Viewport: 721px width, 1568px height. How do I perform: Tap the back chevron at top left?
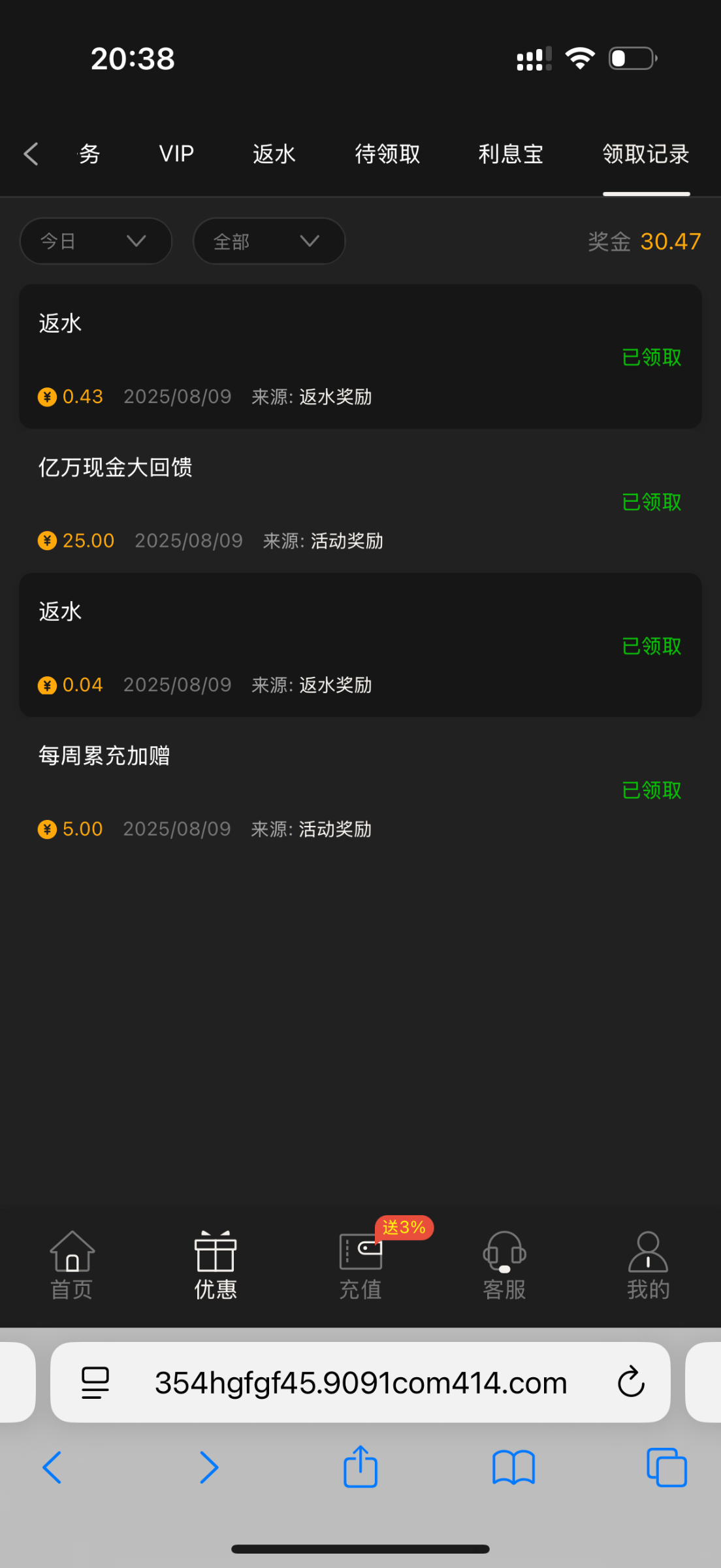coord(30,154)
